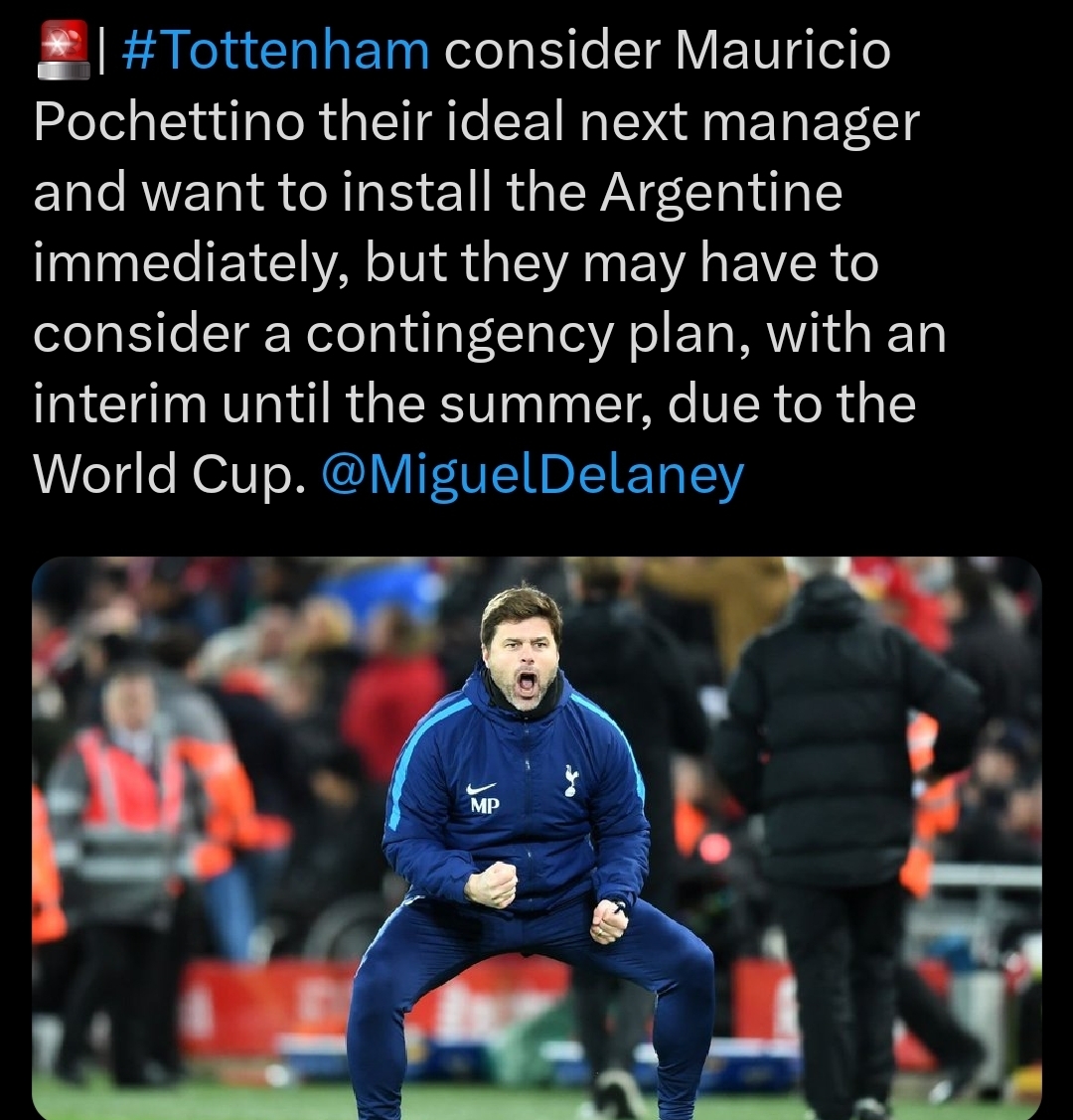Open the #Tottenham hashtag link
This screenshot has width=1073, height=1120.
click(x=276, y=52)
